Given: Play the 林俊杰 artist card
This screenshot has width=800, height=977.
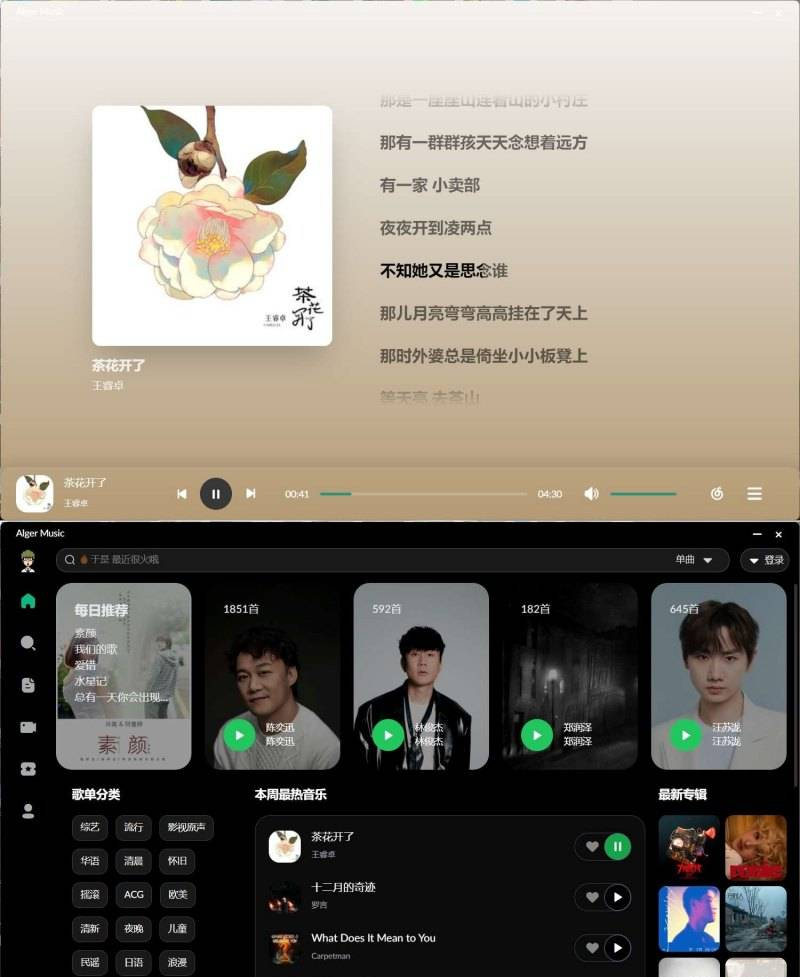Looking at the screenshot, I should click(388, 735).
